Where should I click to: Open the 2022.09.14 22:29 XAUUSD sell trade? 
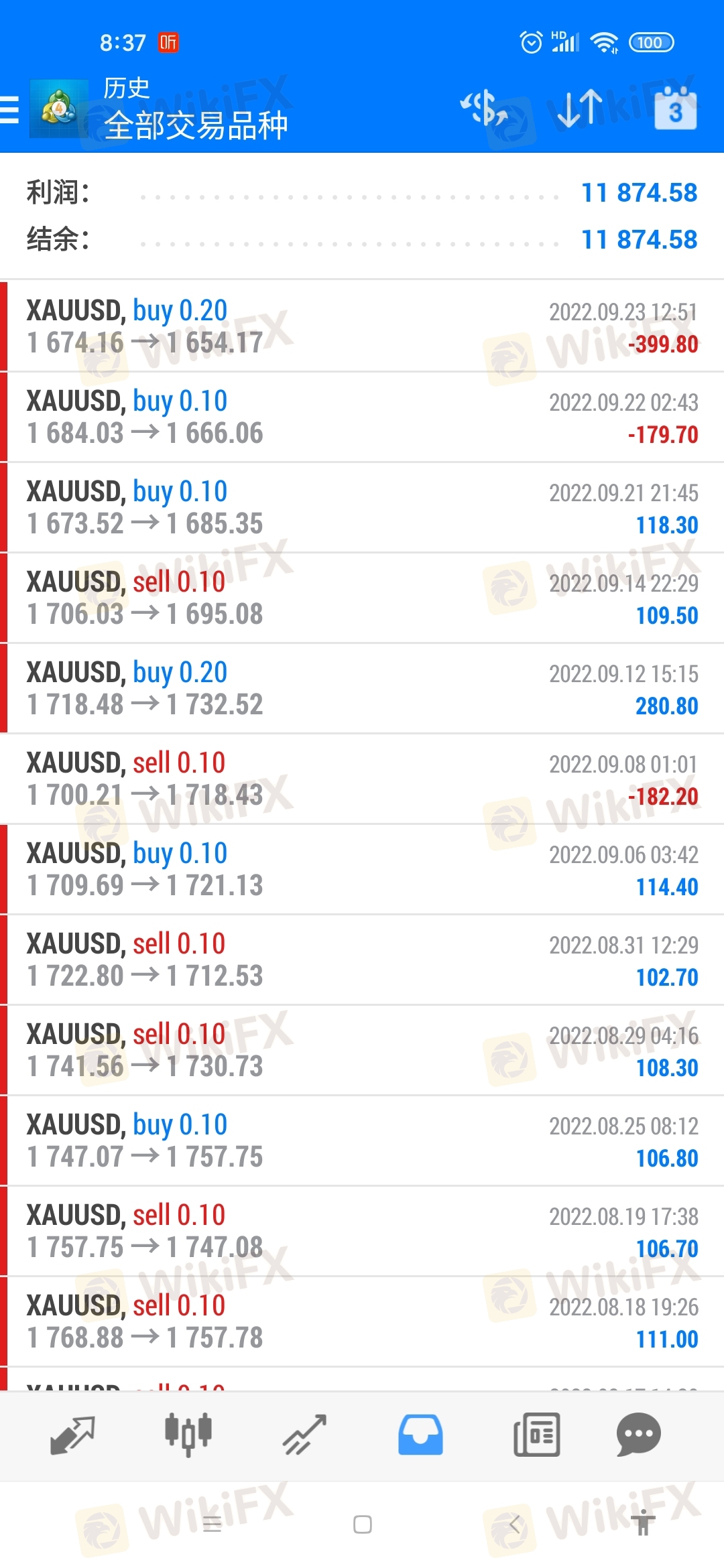pos(362,598)
